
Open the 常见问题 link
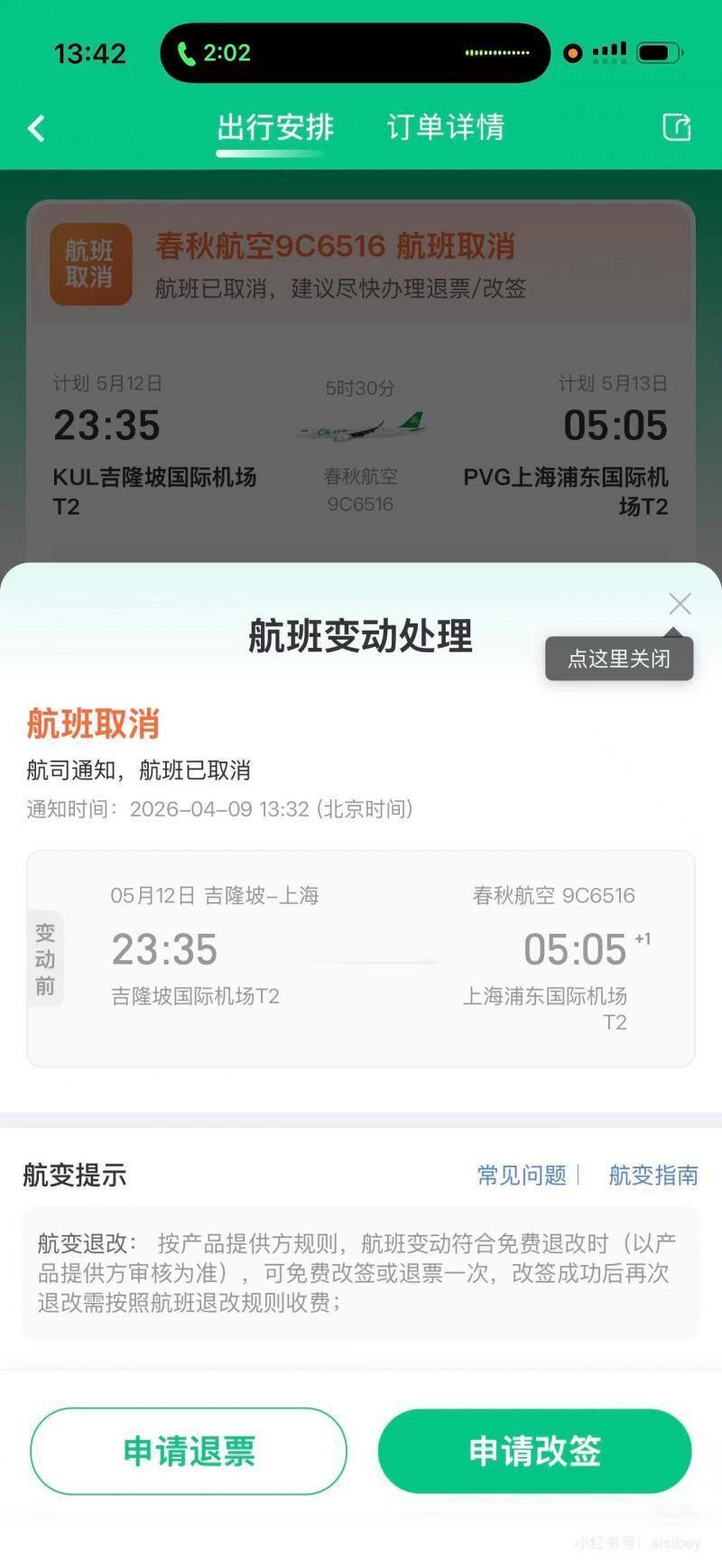pyautogui.click(x=522, y=1176)
